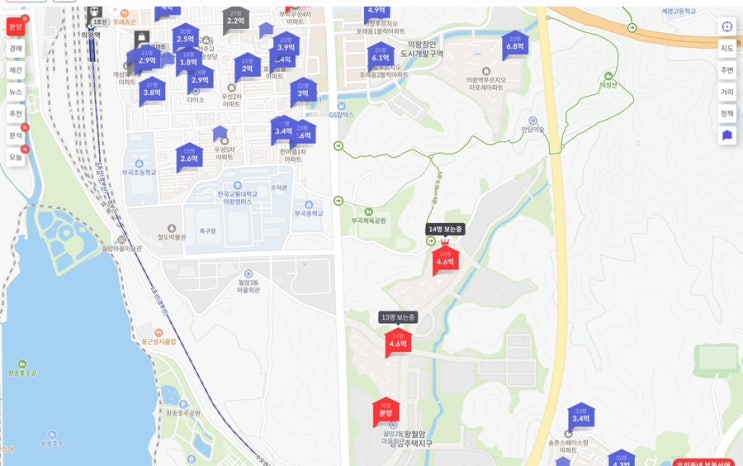Open the 재건 redevelopment option
The height and width of the screenshot is (466, 743).
pos(15,70)
